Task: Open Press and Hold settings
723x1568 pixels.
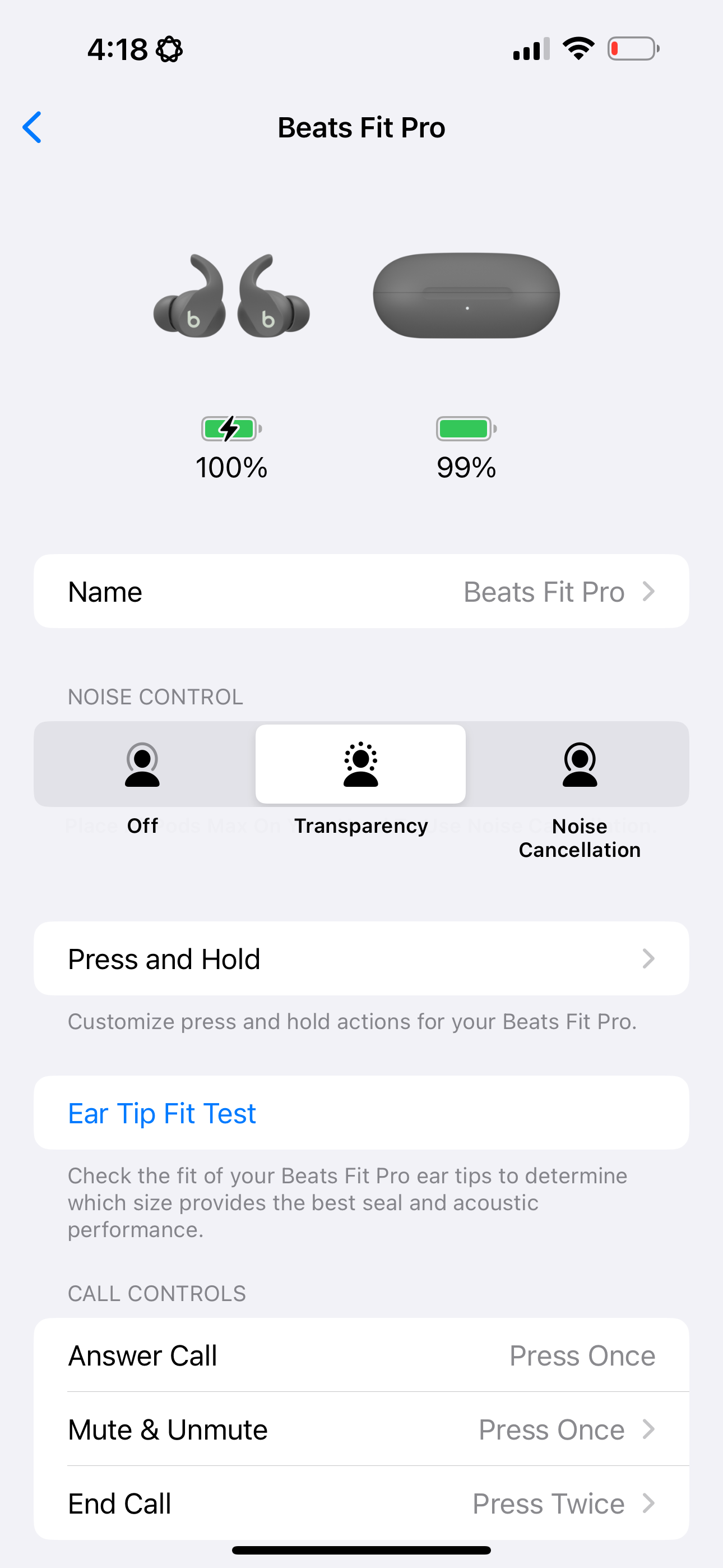Action: [361, 959]
